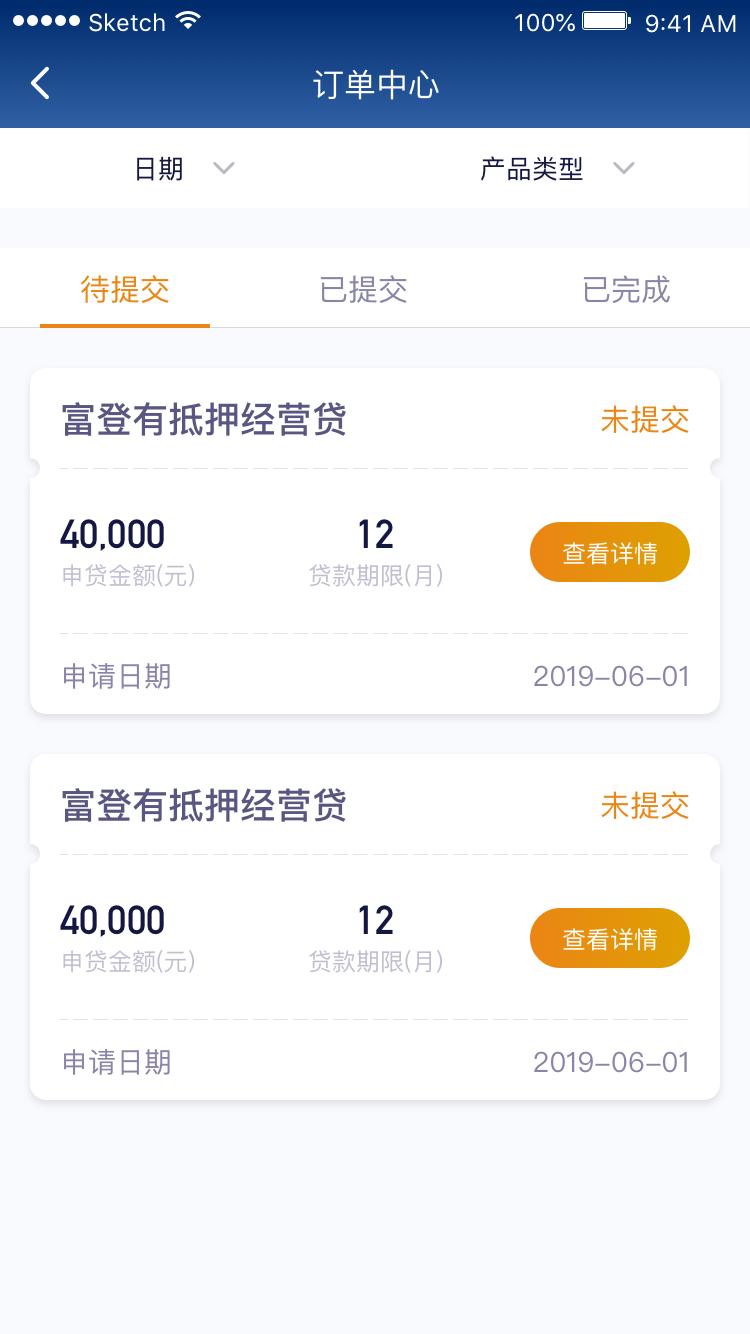The height and width of the screenshot is (1334, 750).
Task: Tap the 订单中心 title in the header
Action: (375, 84)
